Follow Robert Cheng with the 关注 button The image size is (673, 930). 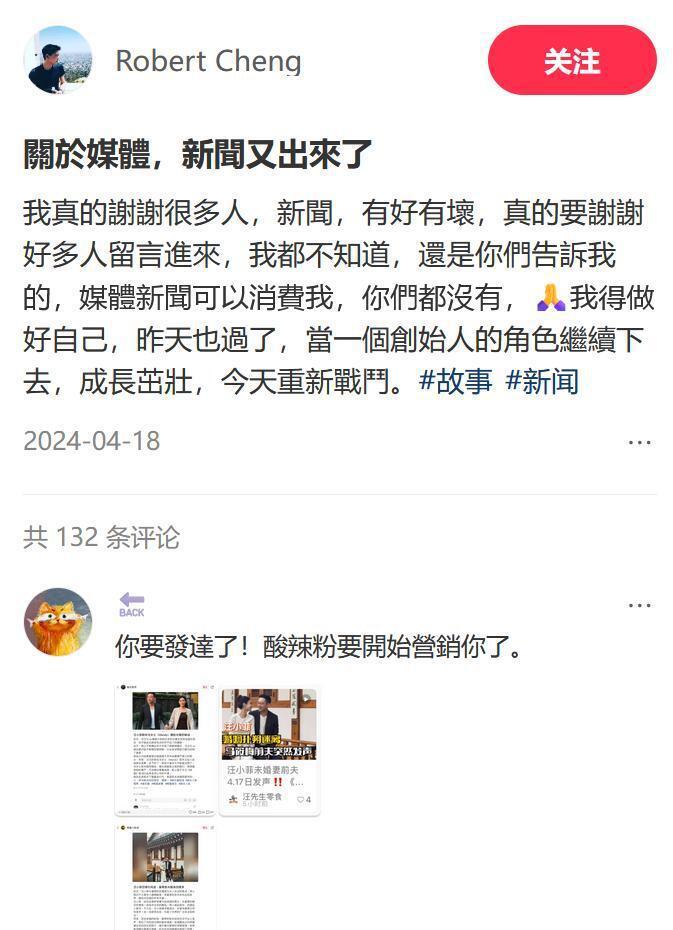(572, 61)
